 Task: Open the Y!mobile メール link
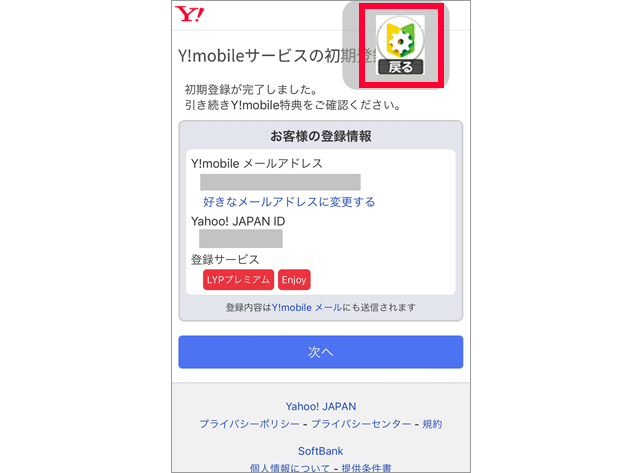tap(308, 308)
